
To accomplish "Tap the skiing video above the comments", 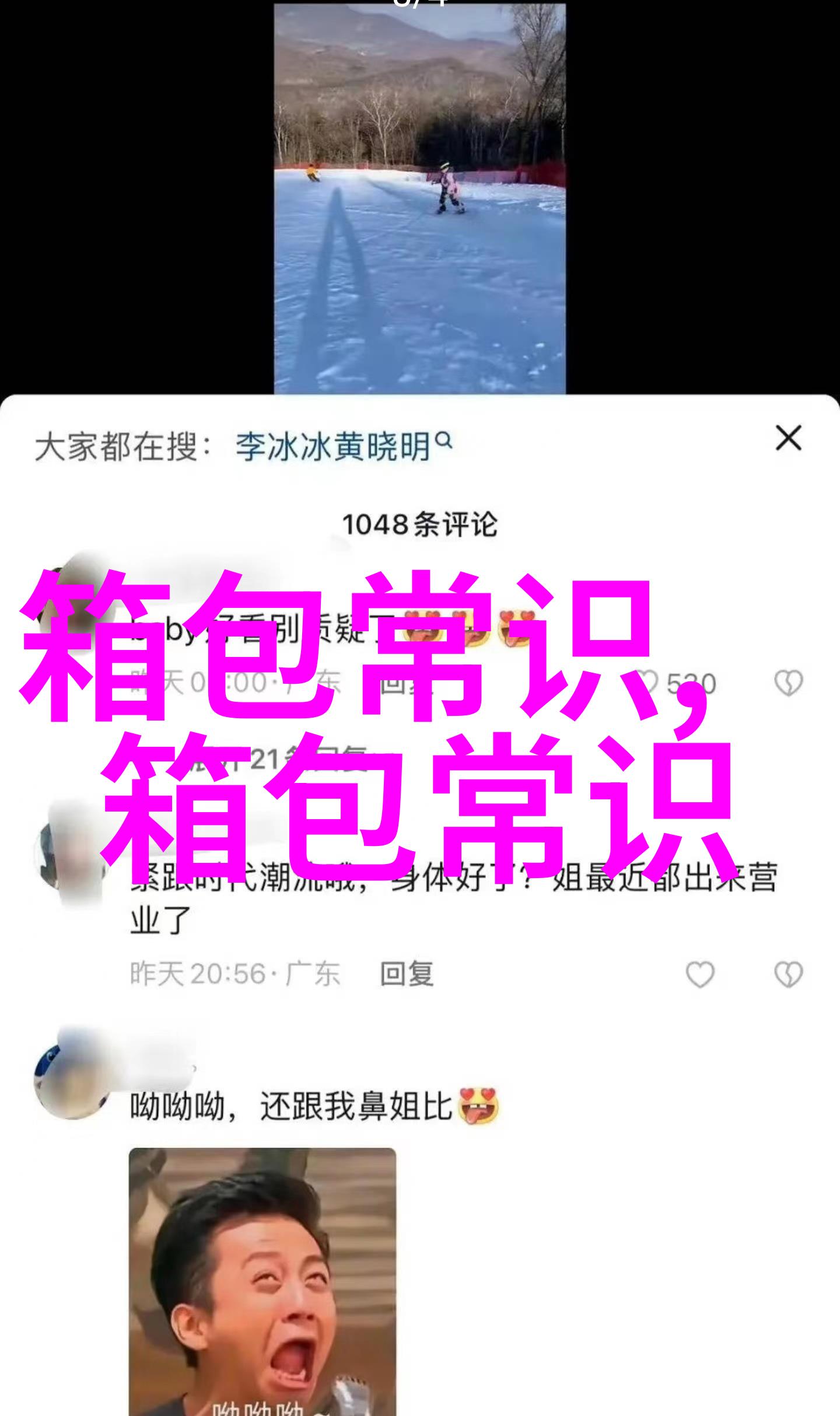I will click(x=419, y=198).
